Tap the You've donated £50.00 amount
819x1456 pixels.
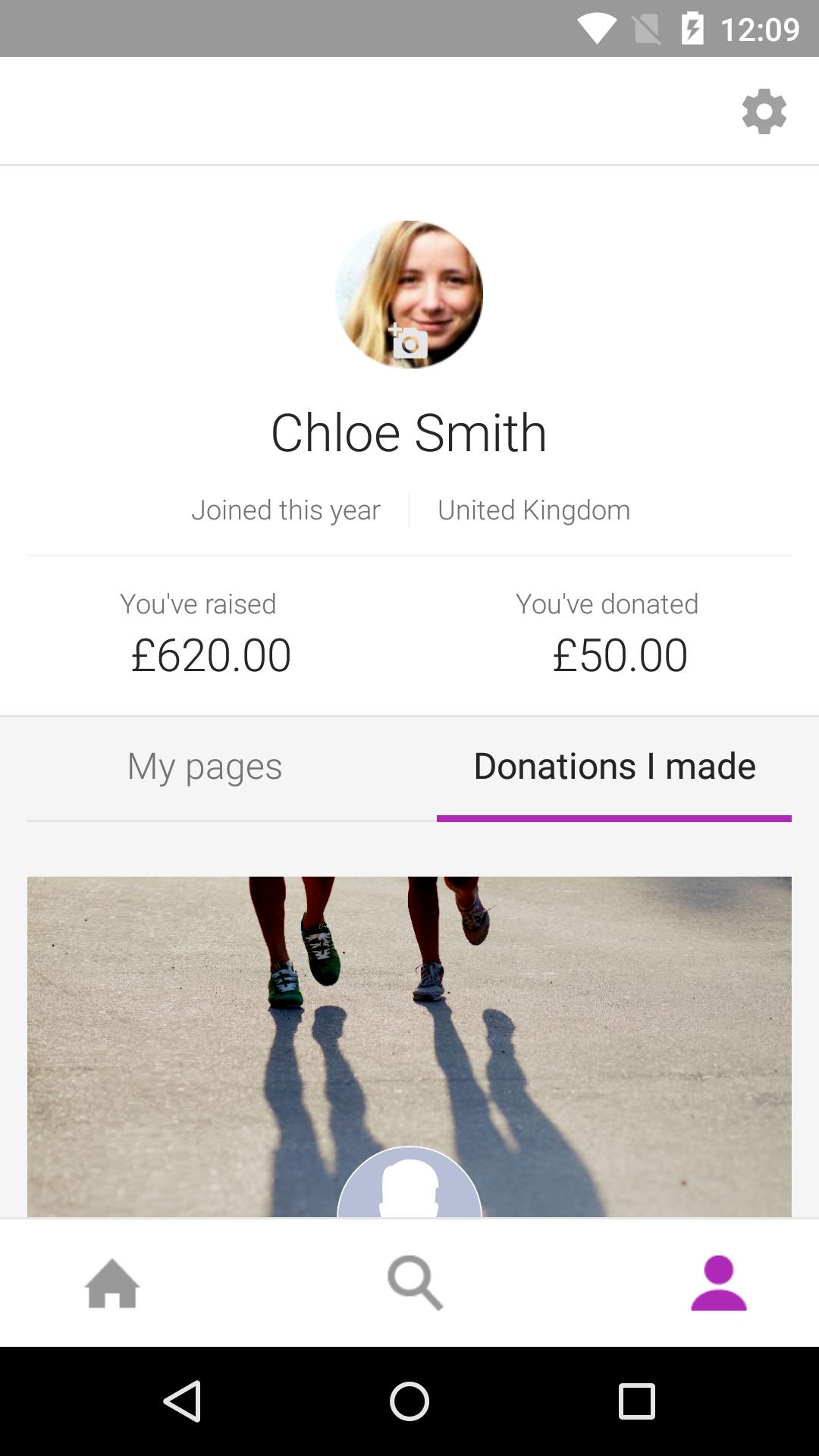[620, 654]
